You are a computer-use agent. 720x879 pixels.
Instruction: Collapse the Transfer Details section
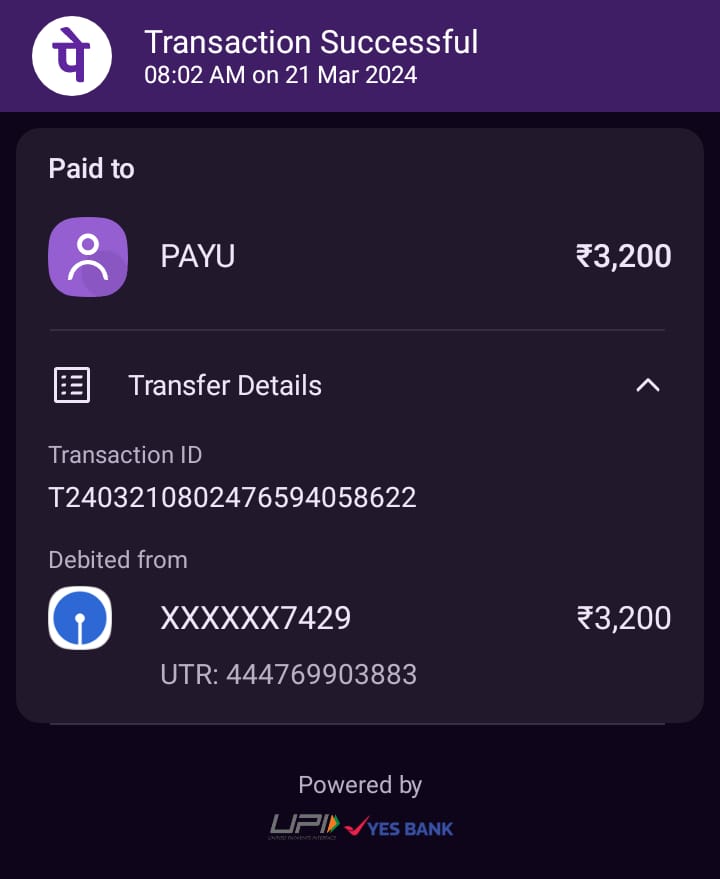pyautogui.click(x=648, y=385)
